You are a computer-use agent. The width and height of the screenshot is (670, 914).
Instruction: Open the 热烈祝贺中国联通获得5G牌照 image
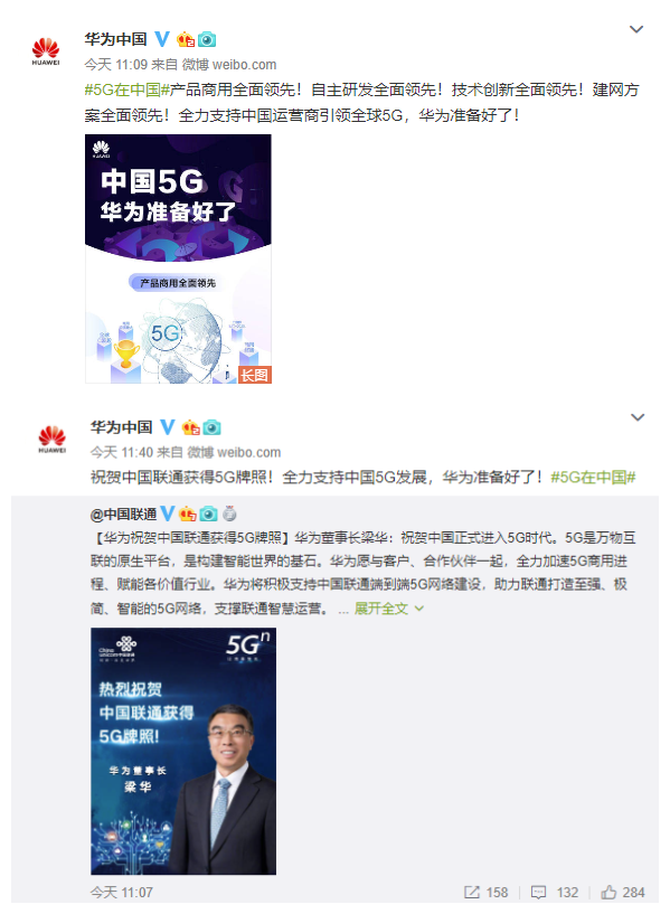pyautogui.click(x=183, y=750)
